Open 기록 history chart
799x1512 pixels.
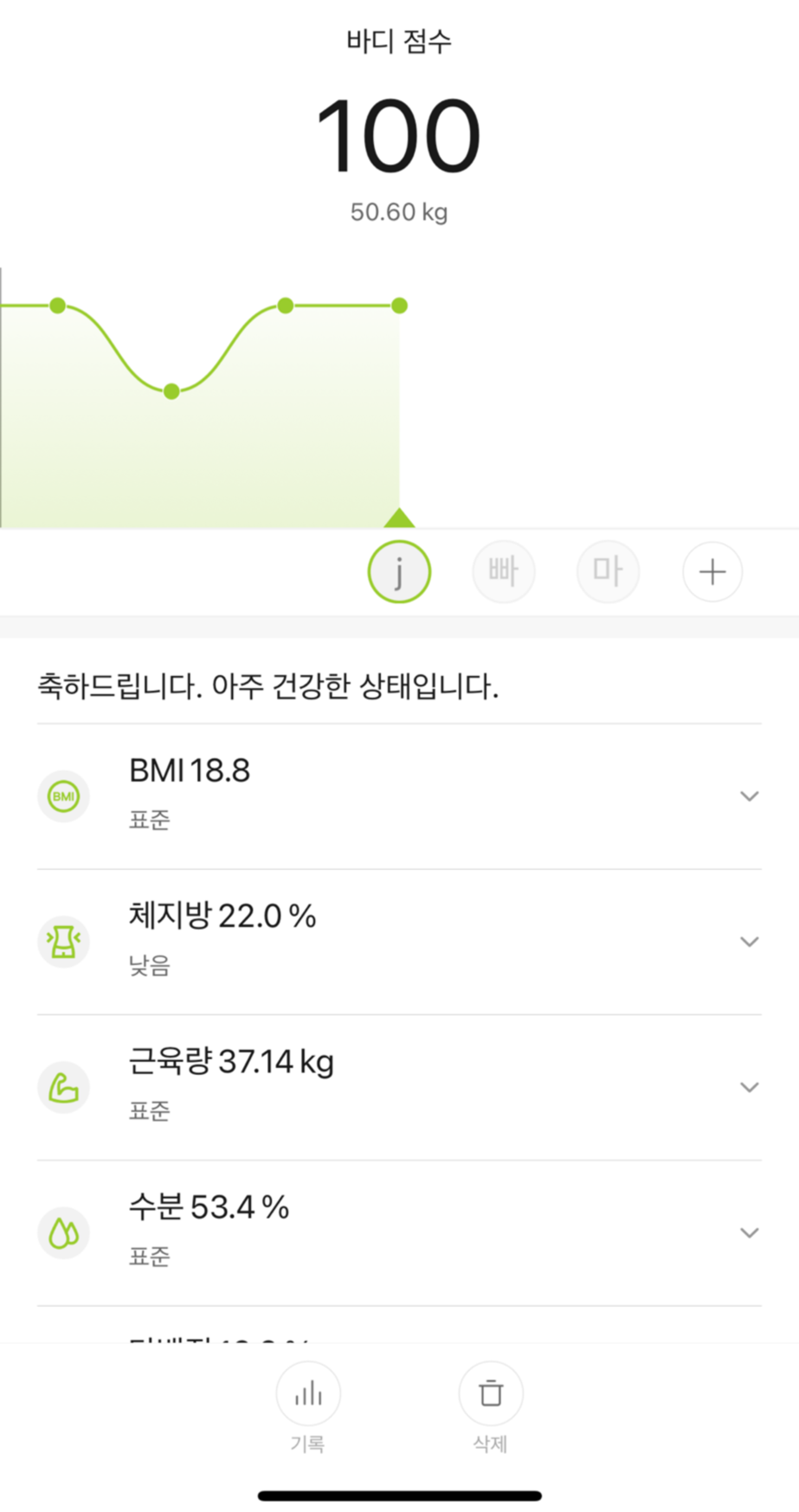(x=308, y=1407)
